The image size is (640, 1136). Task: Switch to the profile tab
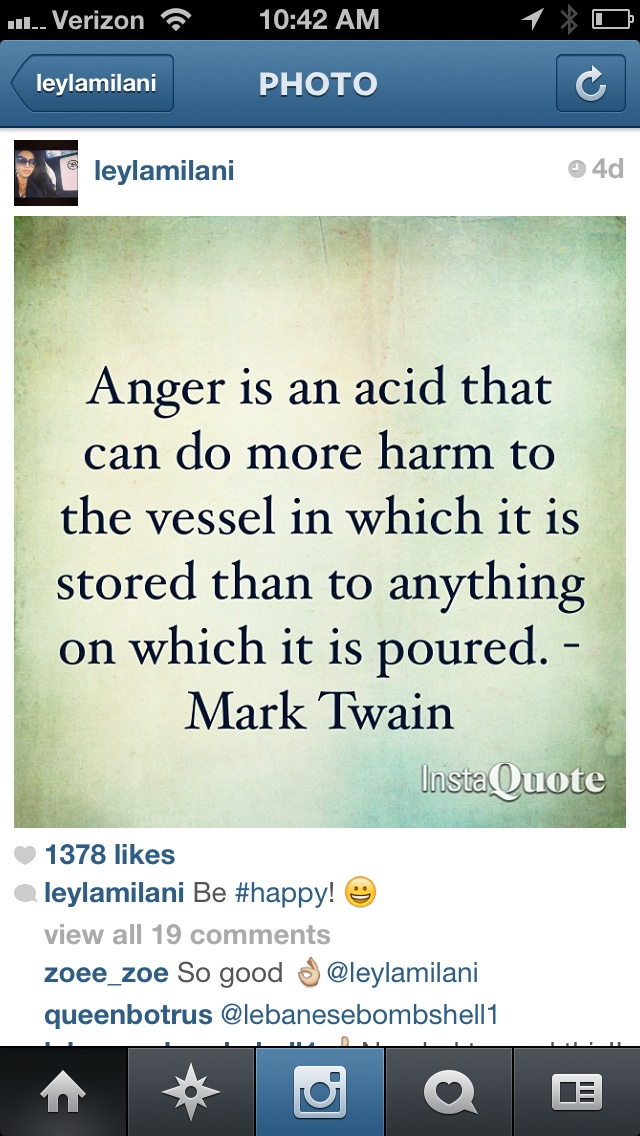pyautogui.click(x=577, y=1092)
